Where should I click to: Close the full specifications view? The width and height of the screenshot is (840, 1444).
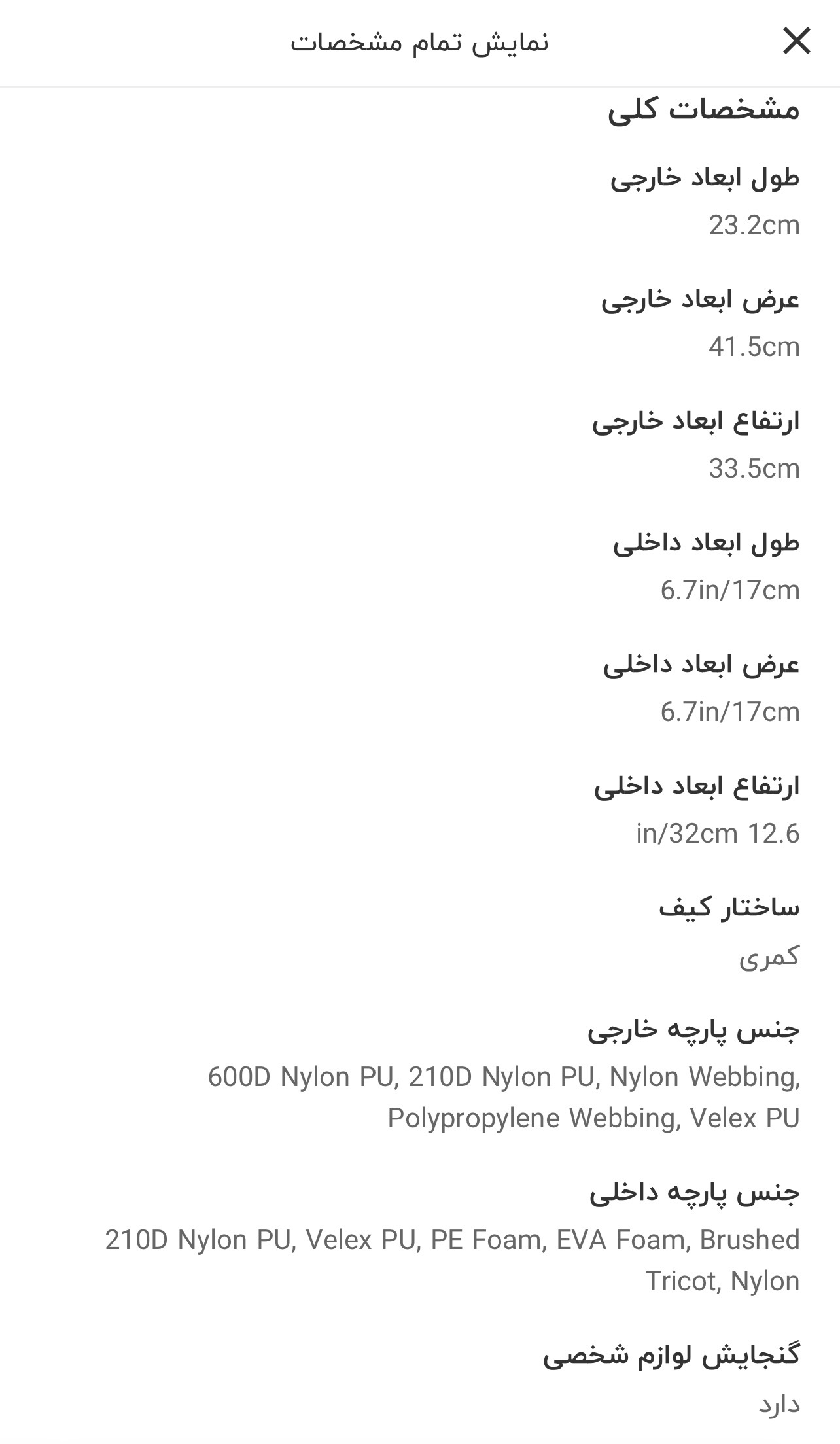(x=796, y=42)
